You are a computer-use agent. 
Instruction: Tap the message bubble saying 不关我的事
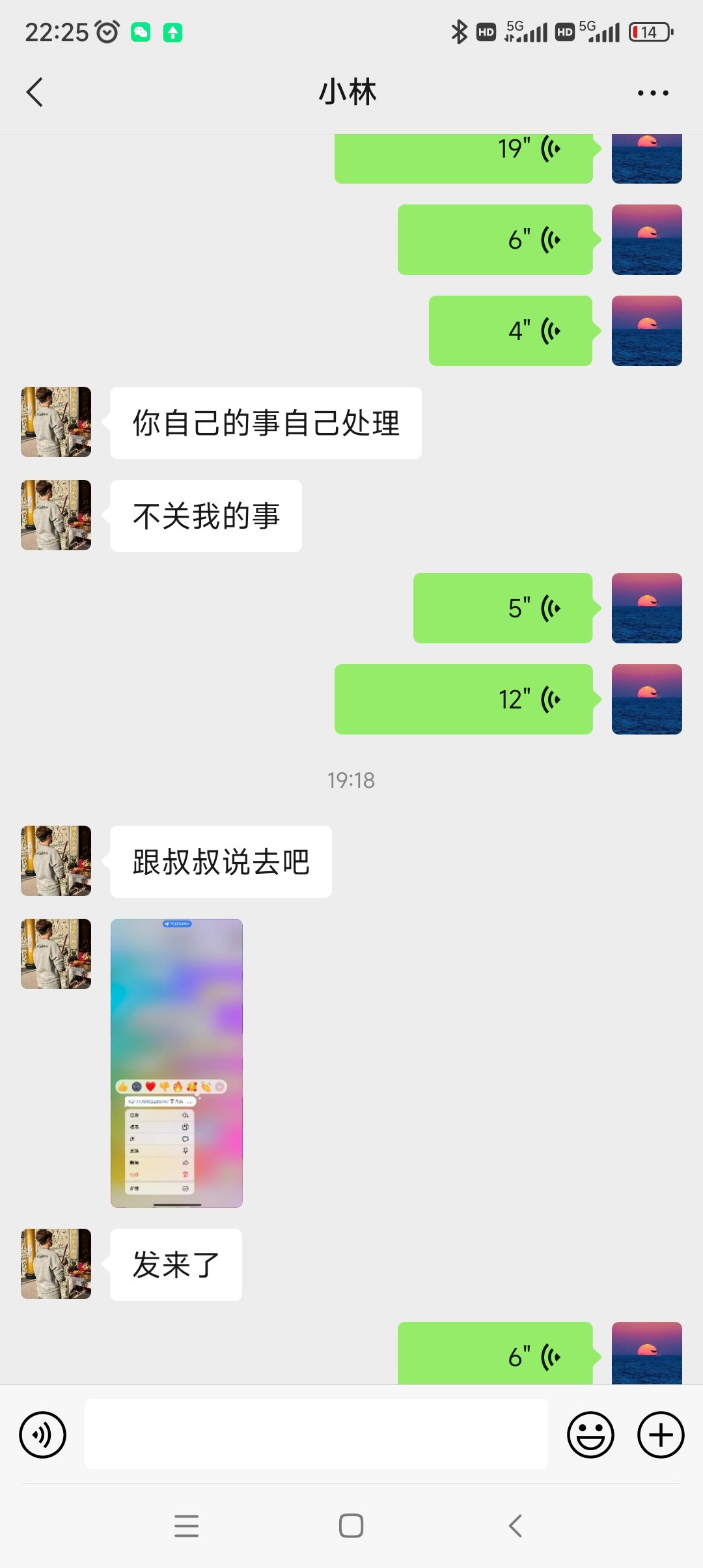pyautogui.click(x=205, y=515)
